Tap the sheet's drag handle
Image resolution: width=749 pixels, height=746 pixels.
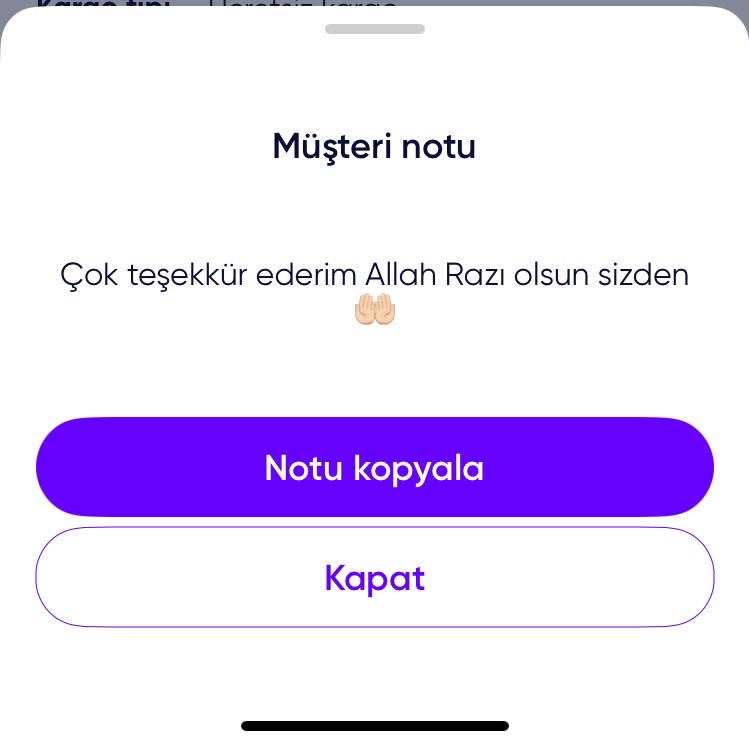click(x=374, y=29)
